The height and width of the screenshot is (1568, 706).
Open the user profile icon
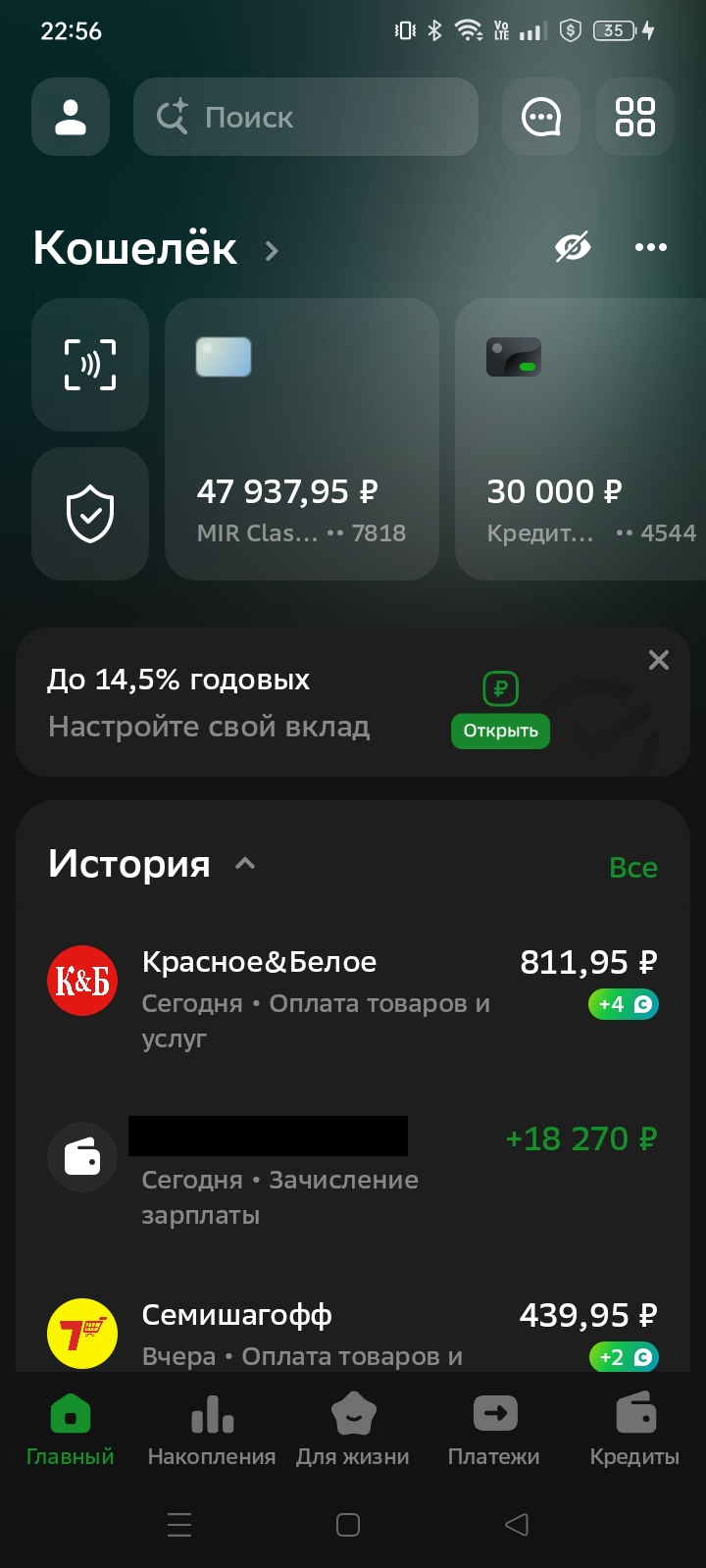click(x=71, y=117)
